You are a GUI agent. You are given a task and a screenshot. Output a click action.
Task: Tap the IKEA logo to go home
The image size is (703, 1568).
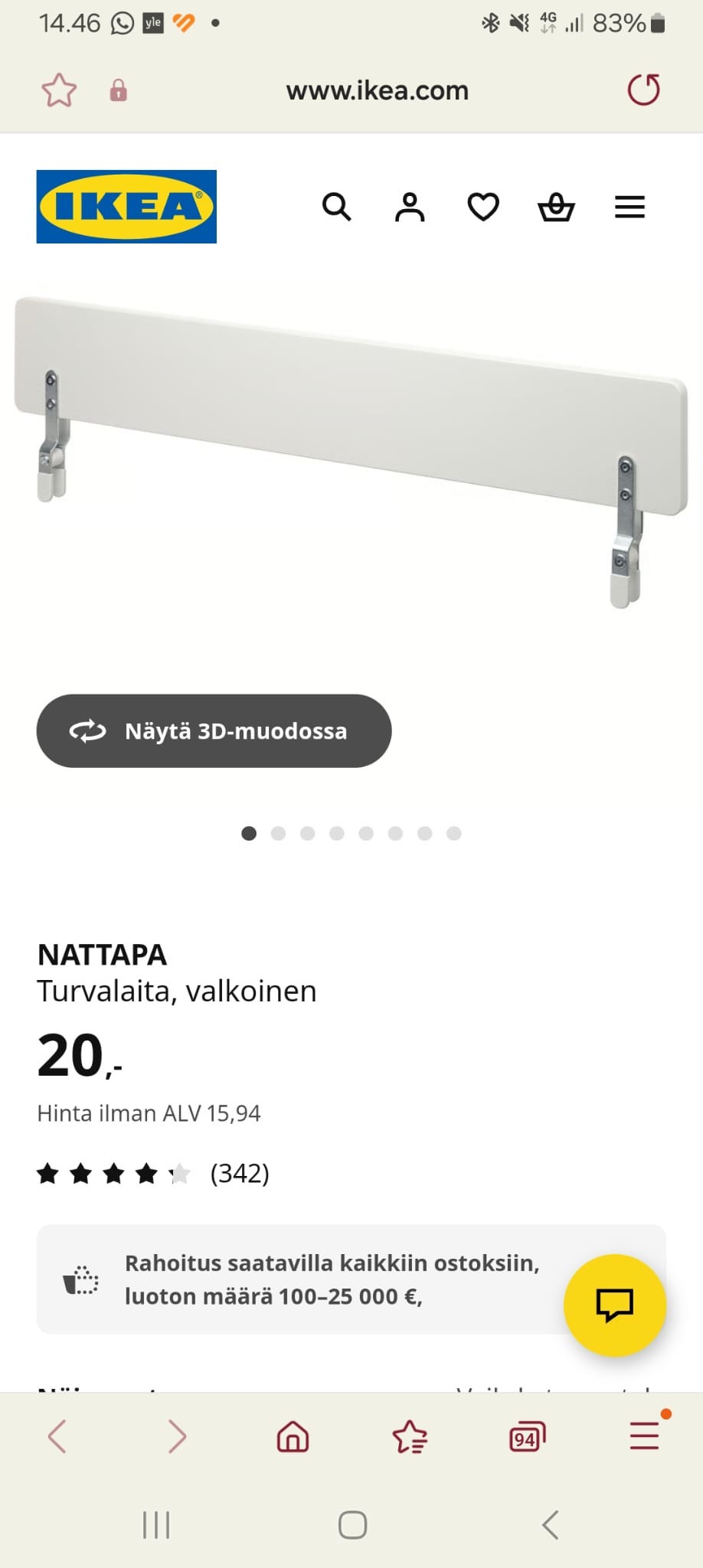click(x=126, y=207)
